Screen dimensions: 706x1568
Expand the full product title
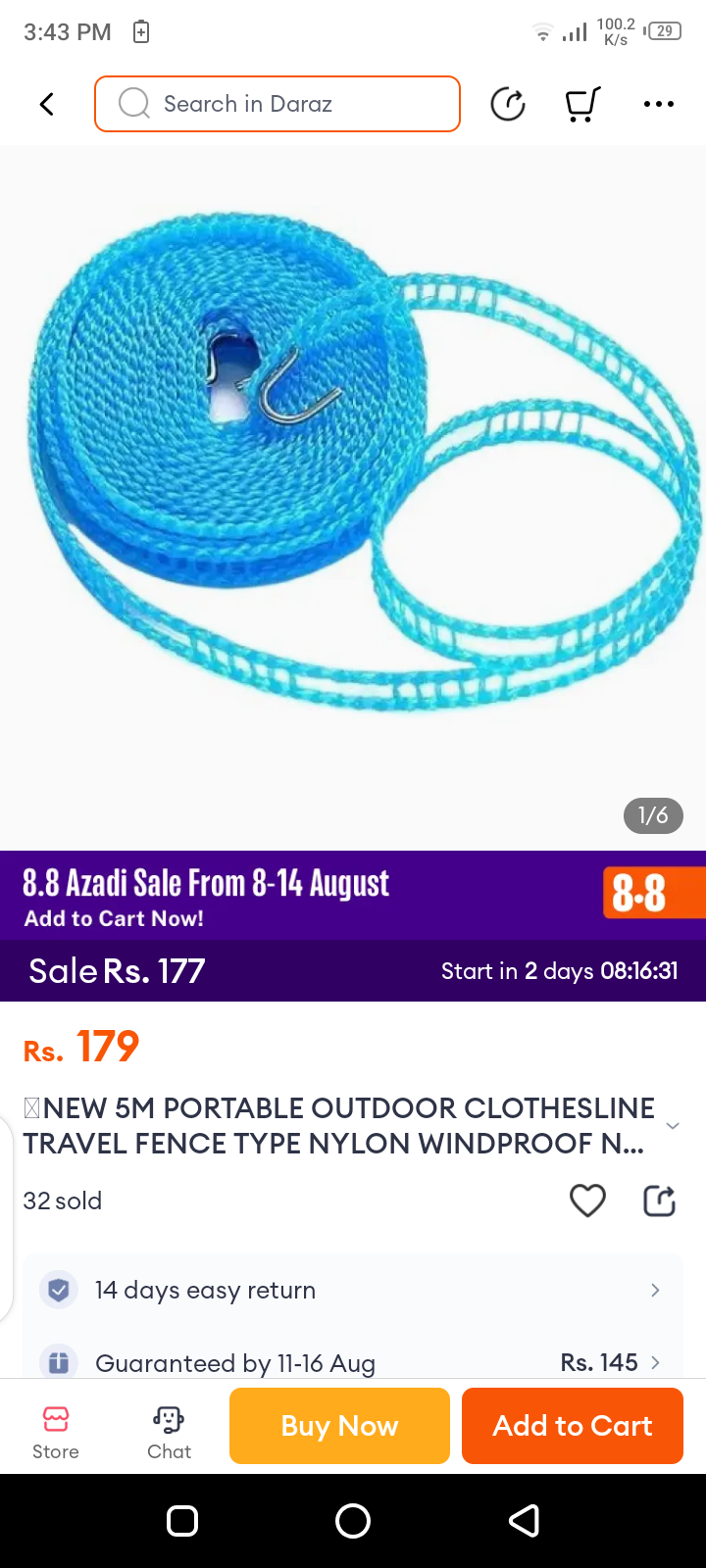pyautogui.click(x=673, y=1126)
